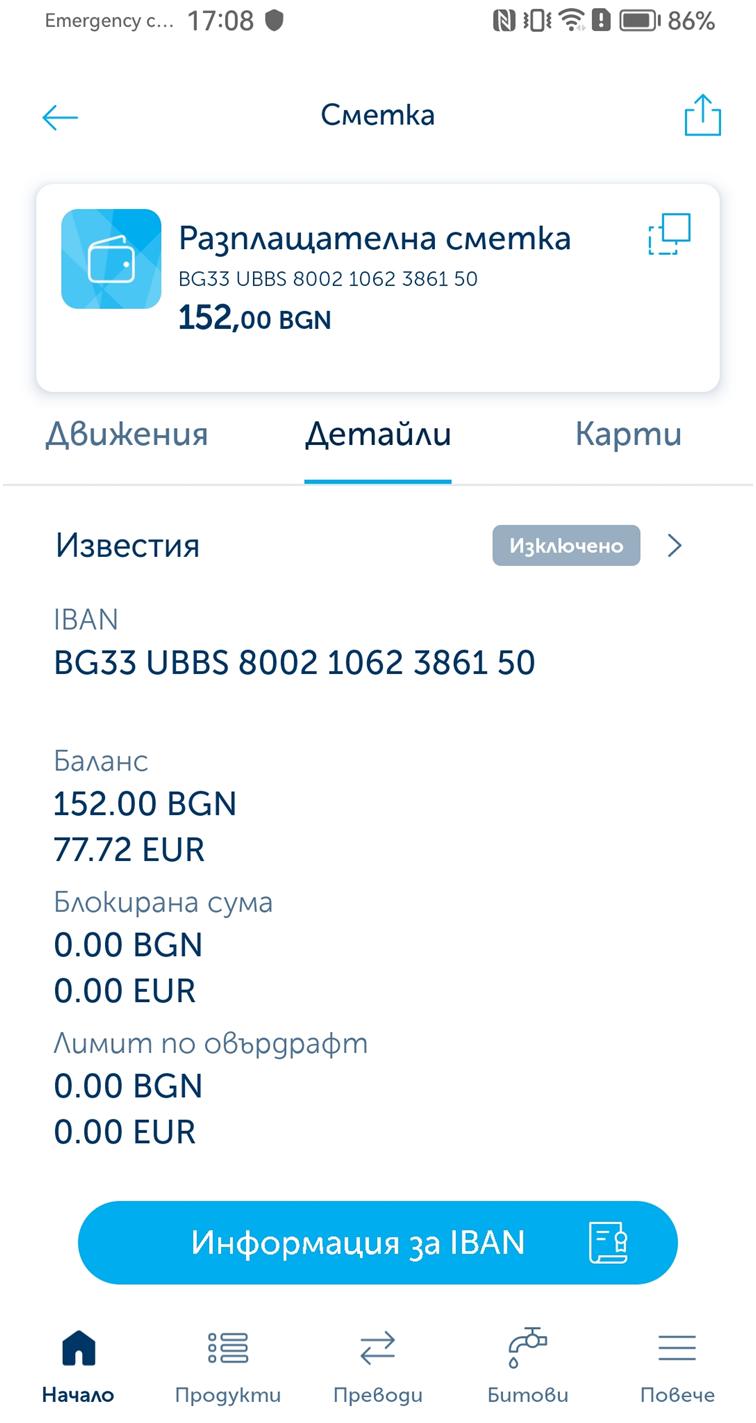Select the Начало home icon
756x1423 pixels.
tap(77, 1360)
